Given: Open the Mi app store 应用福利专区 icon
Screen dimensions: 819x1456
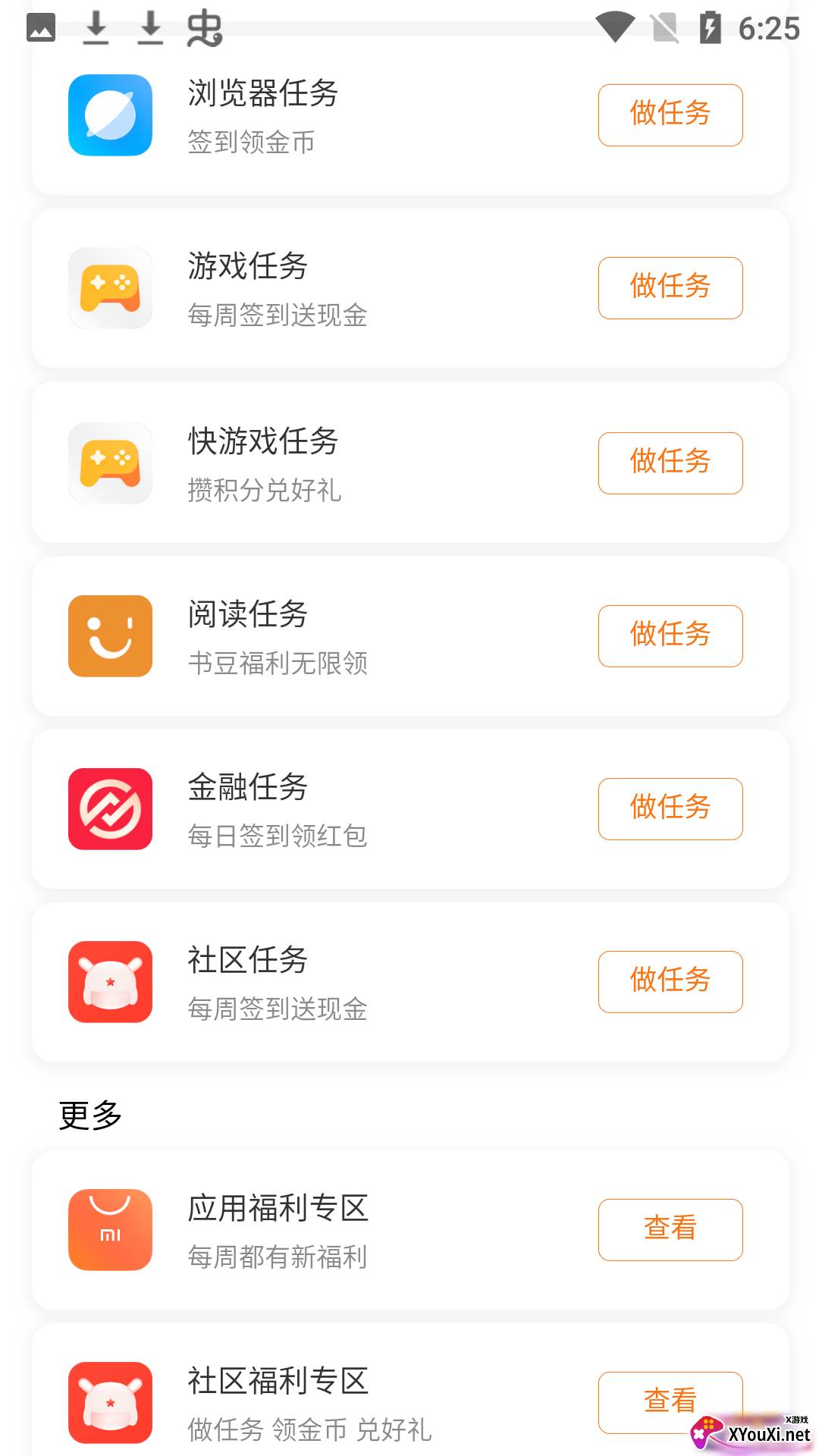Looking at the screenshot, I should point(109,1229).
